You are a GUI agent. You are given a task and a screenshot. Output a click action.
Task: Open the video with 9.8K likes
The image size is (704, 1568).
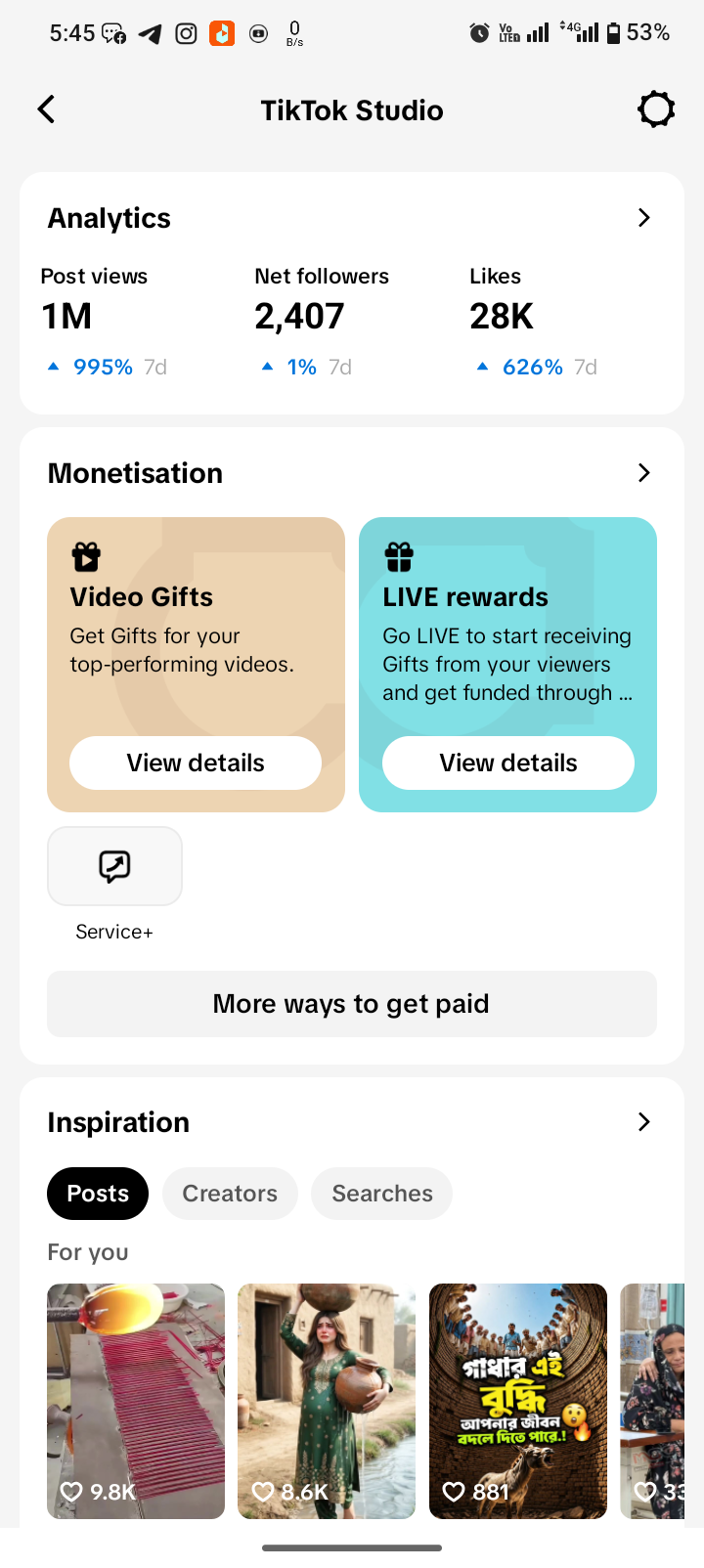136,1401
